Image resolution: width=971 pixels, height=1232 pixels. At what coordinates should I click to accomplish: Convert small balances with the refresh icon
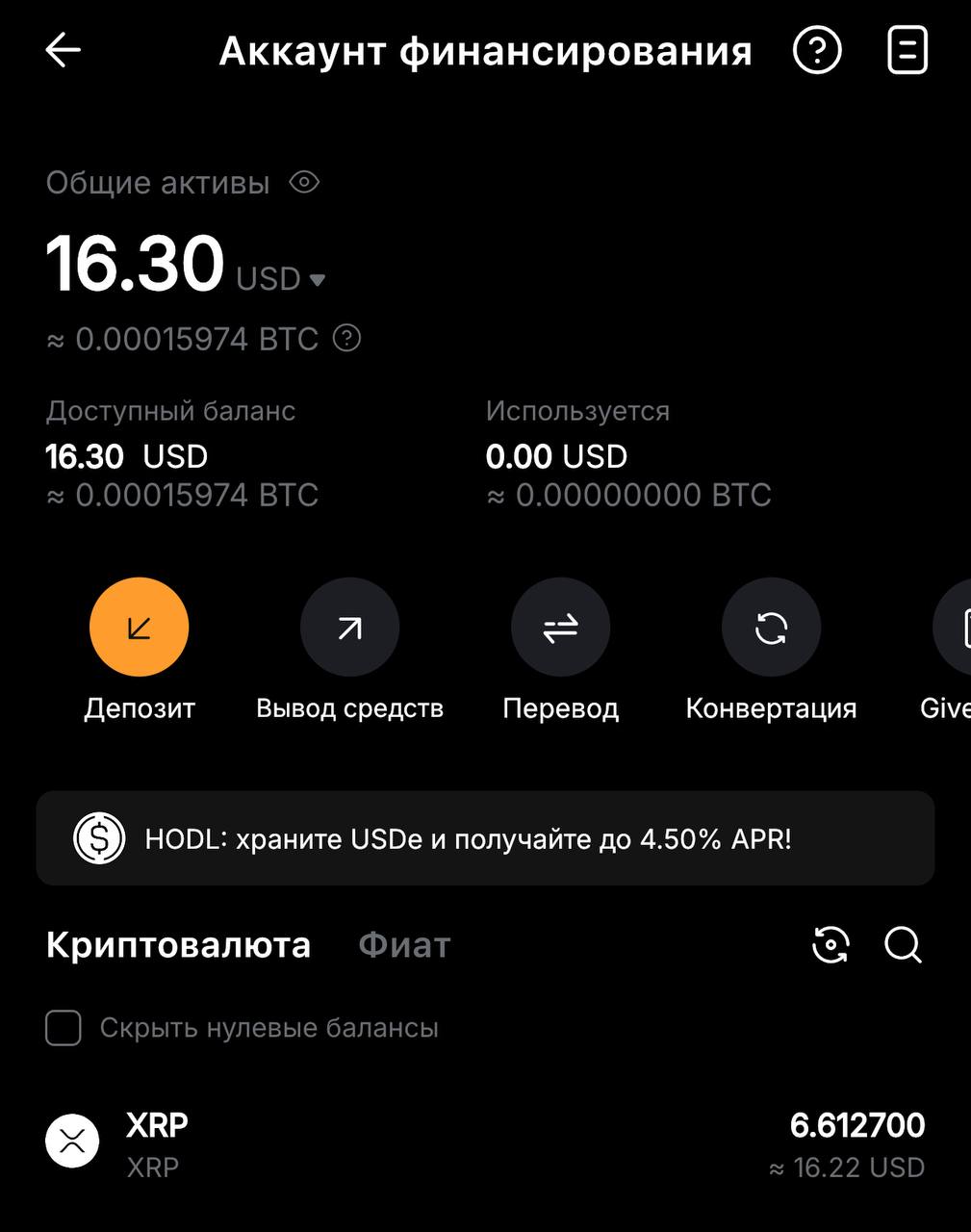(830, 945)
